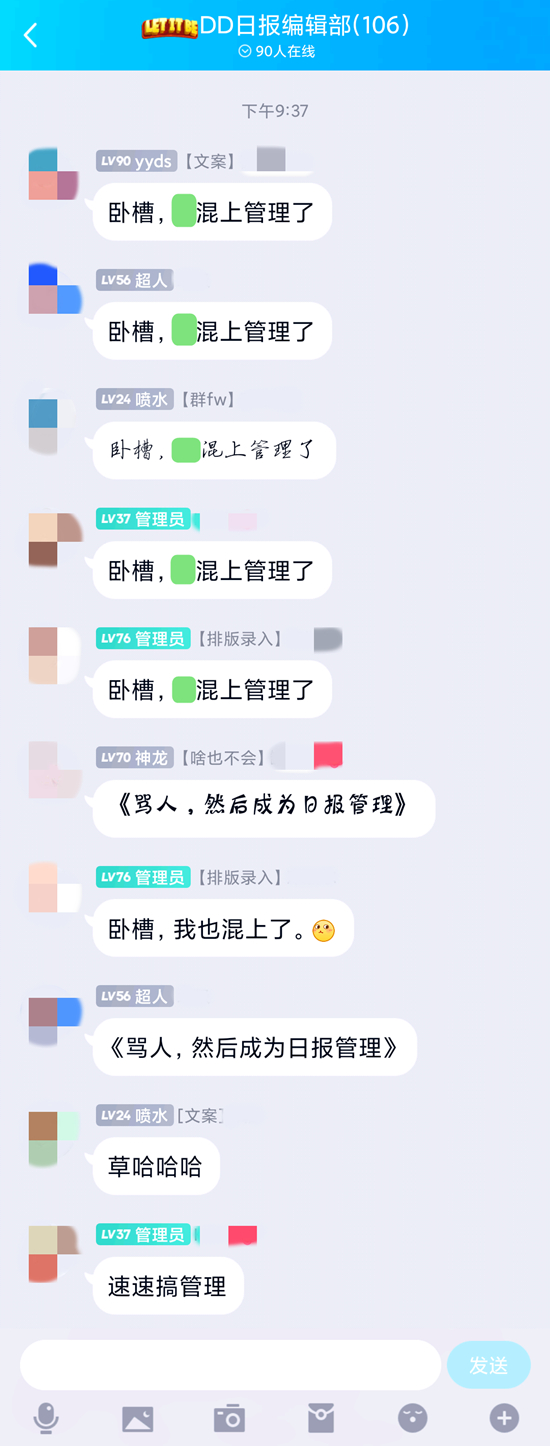This screenshot has height=1446, width=550.
Task: Send the message with 发送 button
Action: pyautogui.click(x=488, y=1365)
